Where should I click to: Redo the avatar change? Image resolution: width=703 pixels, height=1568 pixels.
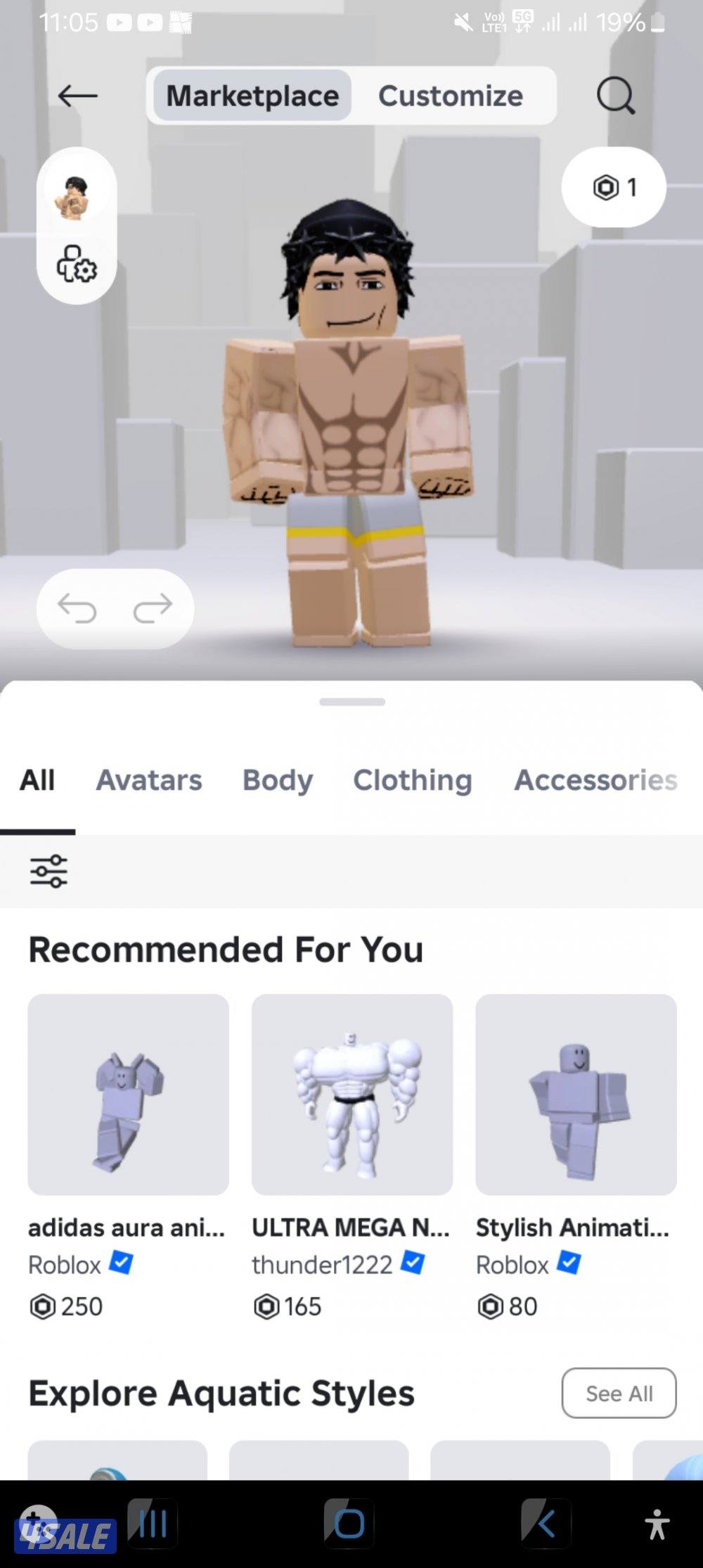[x=153, y=608]
